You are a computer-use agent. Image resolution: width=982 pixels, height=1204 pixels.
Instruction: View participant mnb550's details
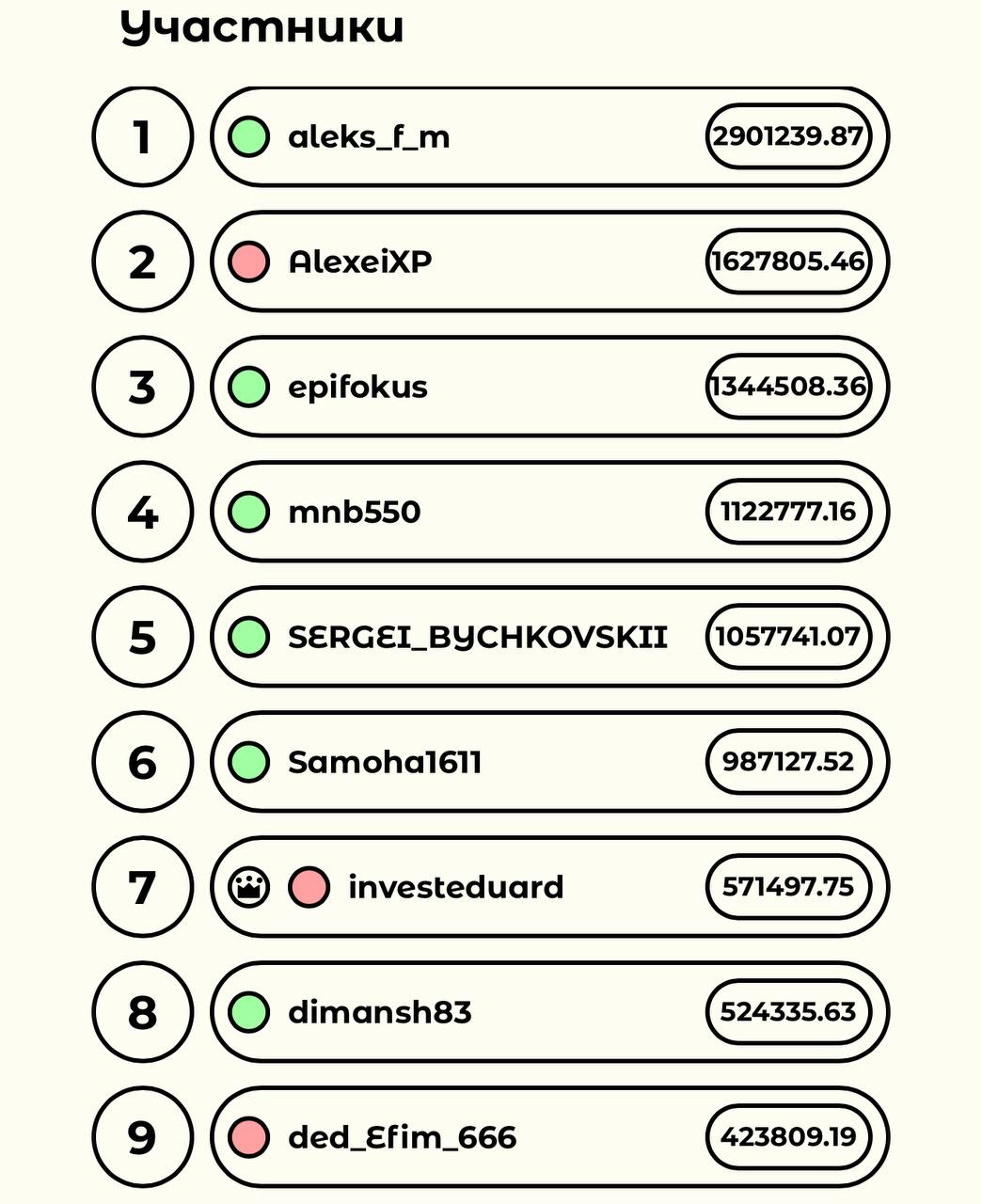click(355, 512)
